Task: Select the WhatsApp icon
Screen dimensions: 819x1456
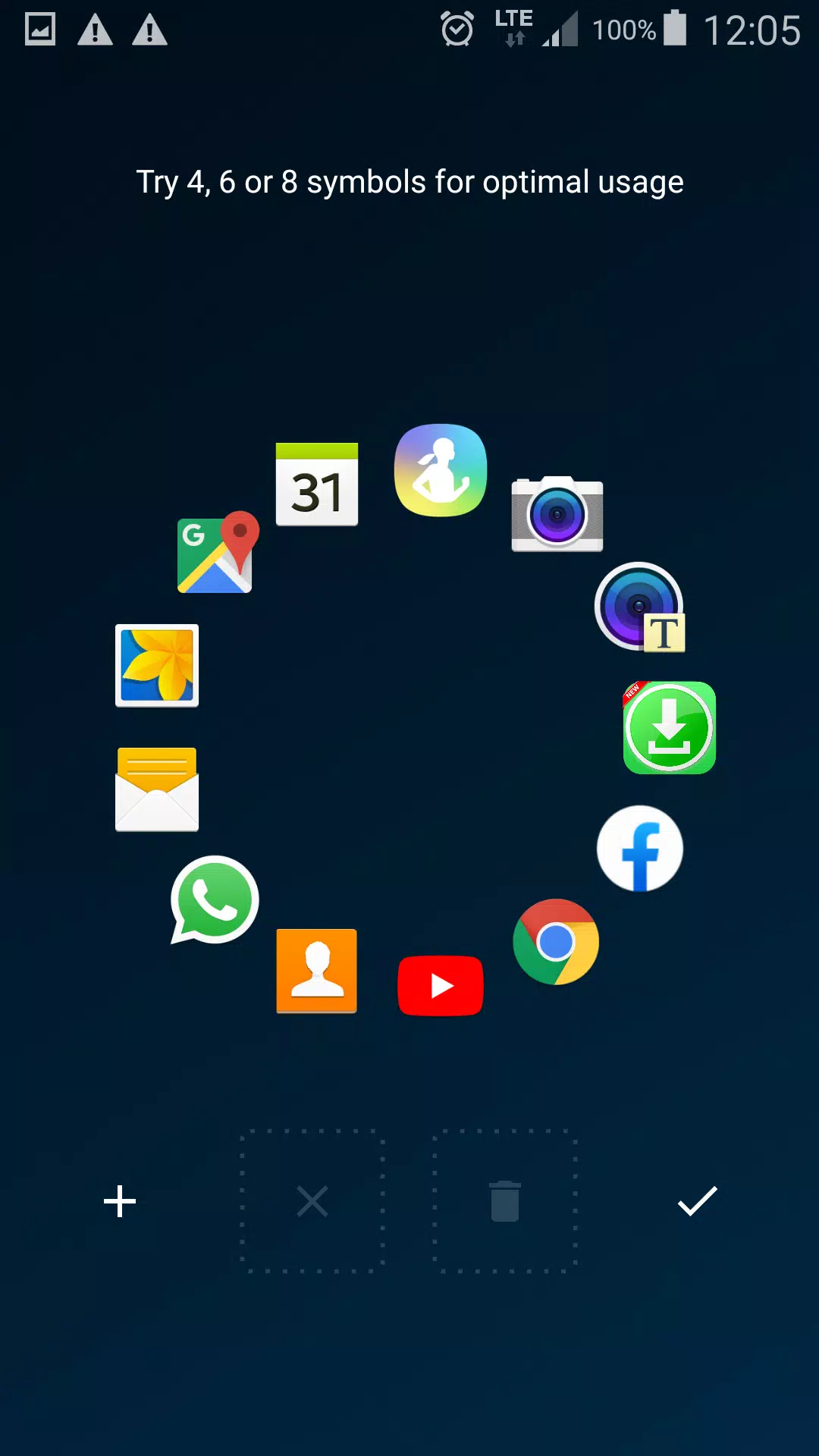Action: point(215,900)
